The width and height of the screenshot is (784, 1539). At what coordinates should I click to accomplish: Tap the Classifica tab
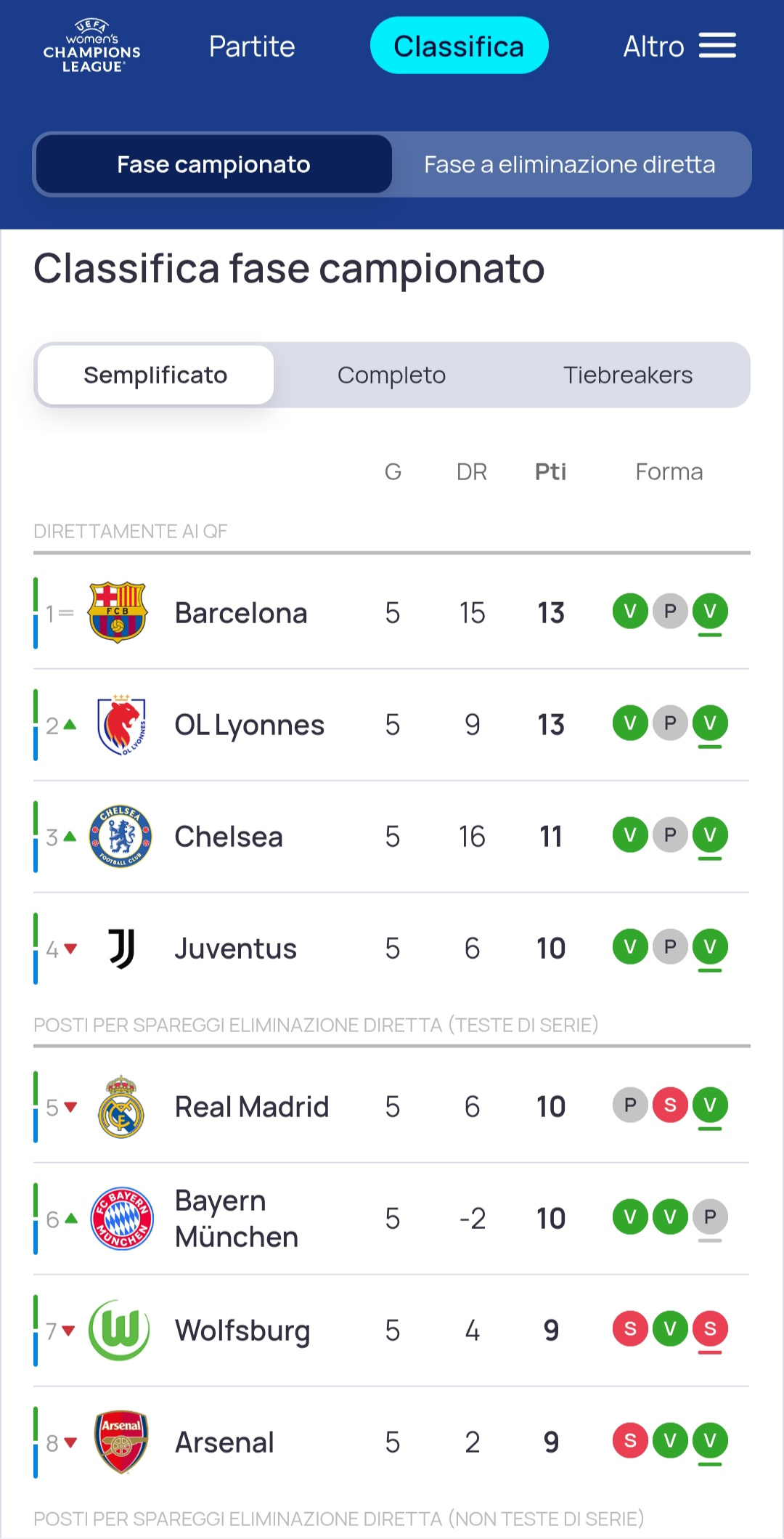click(459, 46)
